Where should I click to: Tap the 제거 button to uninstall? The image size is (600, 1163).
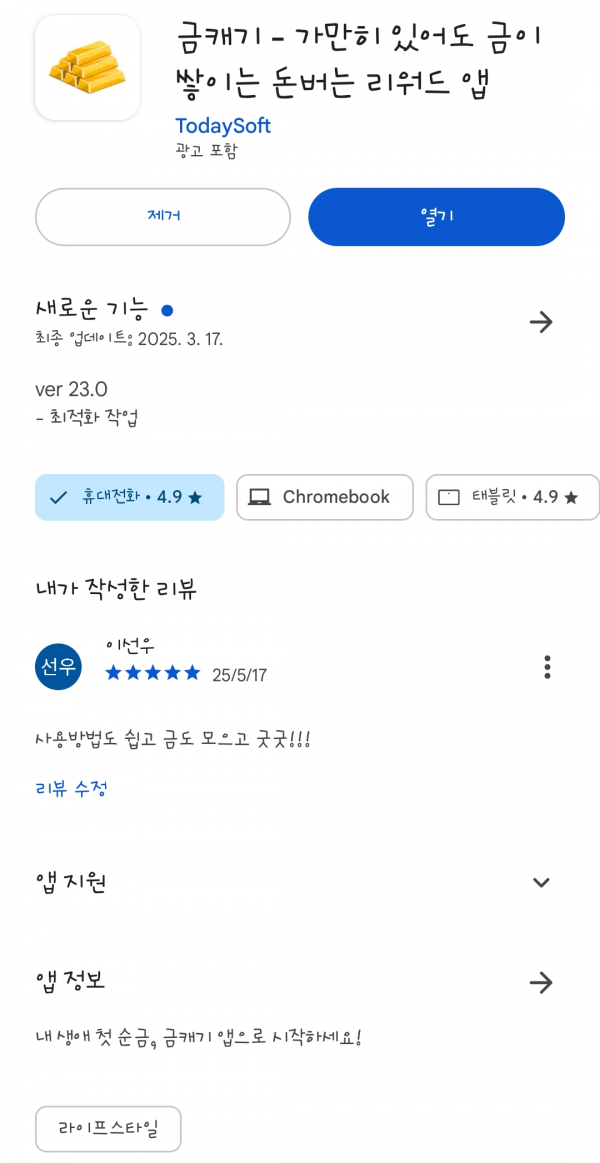[162, 217]
